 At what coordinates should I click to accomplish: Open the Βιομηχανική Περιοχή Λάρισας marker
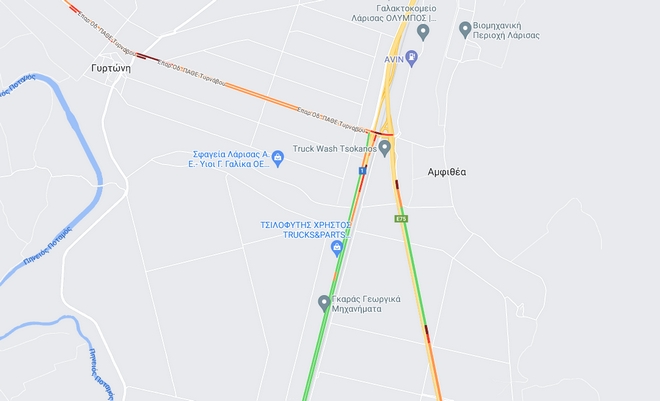[x=465, y=29]
